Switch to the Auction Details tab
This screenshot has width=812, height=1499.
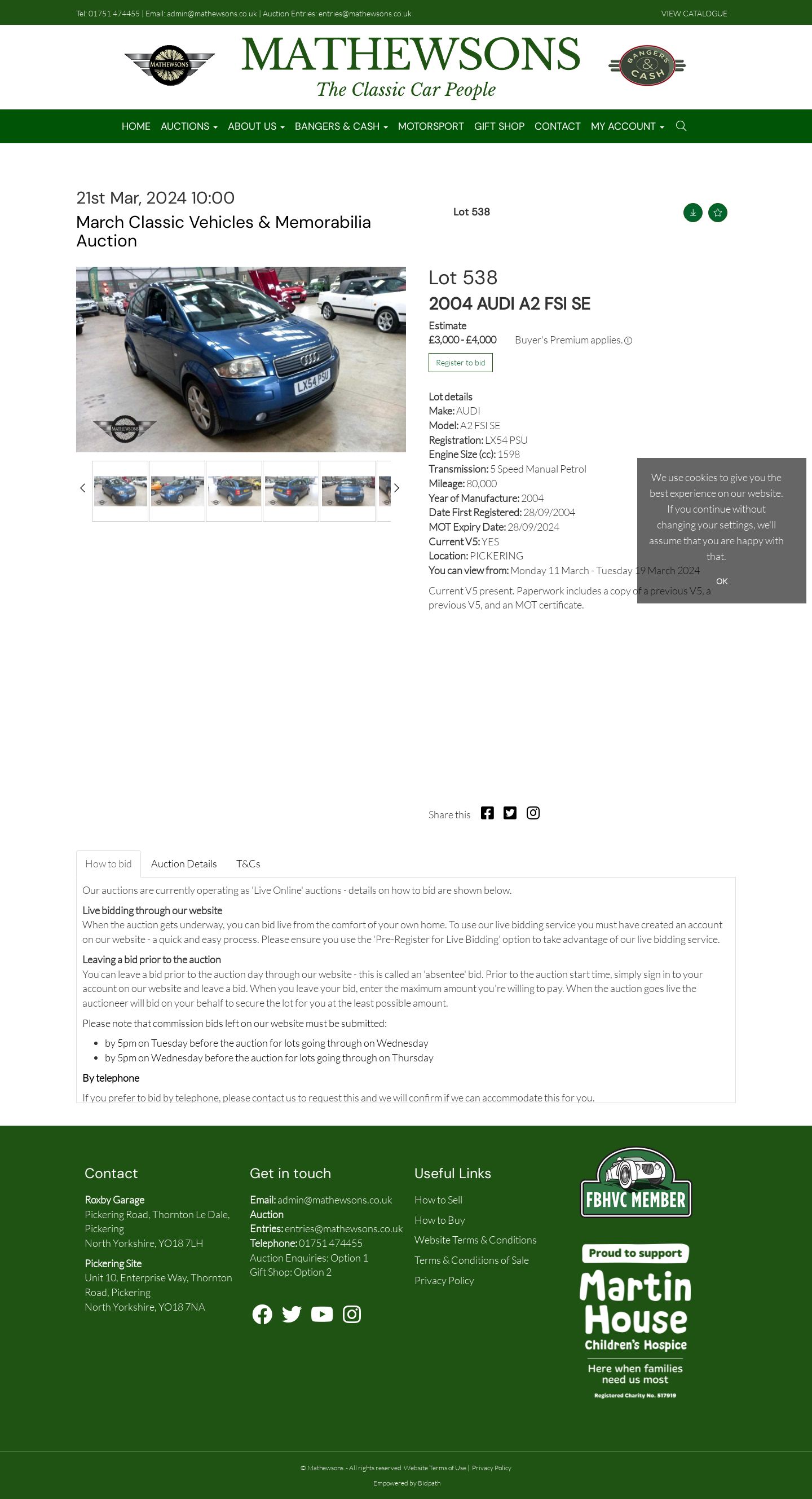pyautogui.click(x=184, y=863)
